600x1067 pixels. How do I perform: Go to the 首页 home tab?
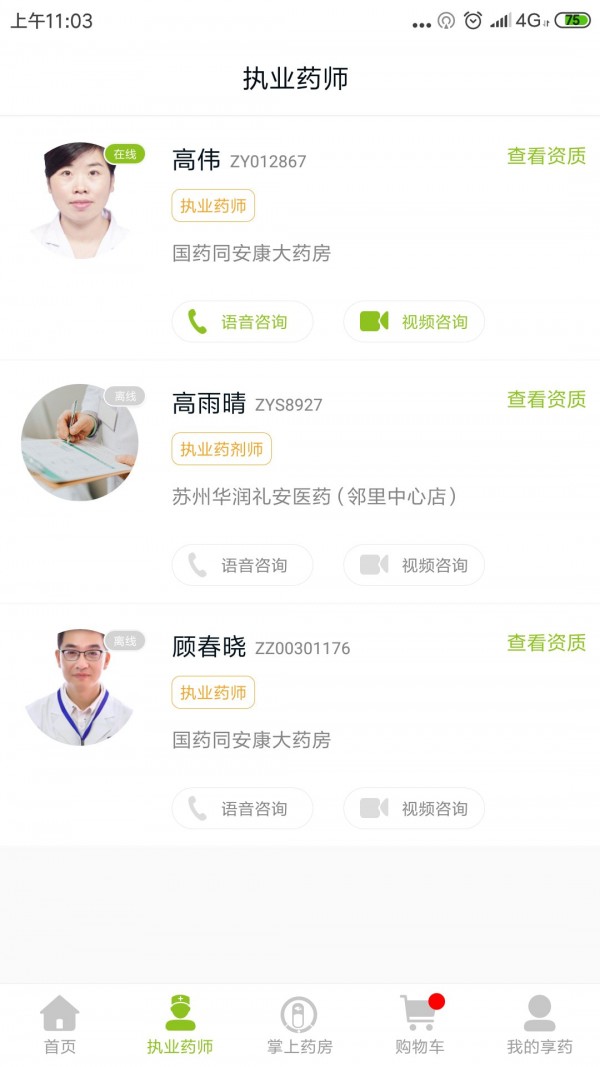(x=60, y=1025)
